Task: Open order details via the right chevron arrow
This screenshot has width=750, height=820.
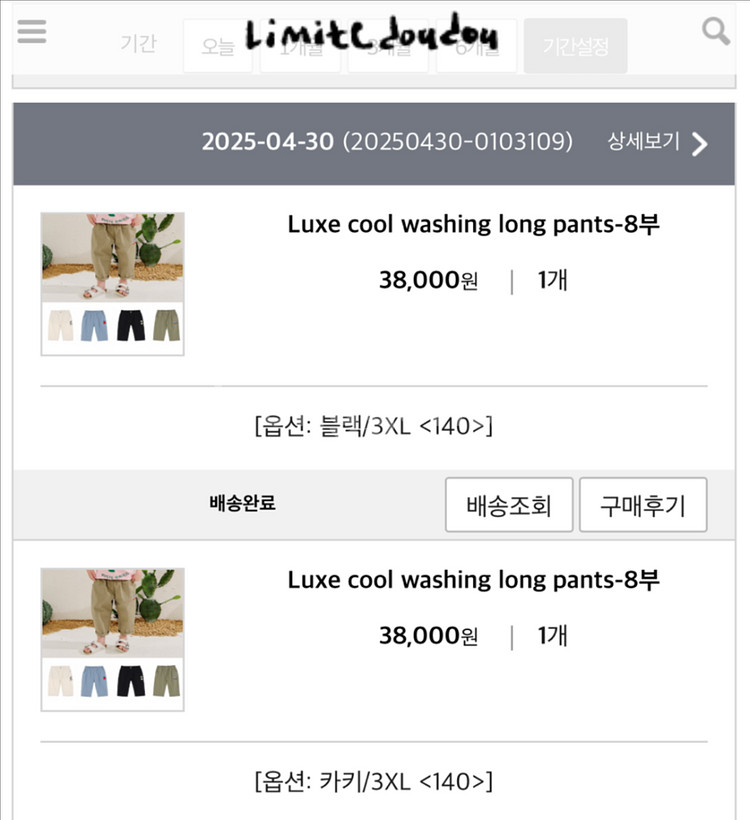Action: (x=699, y=143)
